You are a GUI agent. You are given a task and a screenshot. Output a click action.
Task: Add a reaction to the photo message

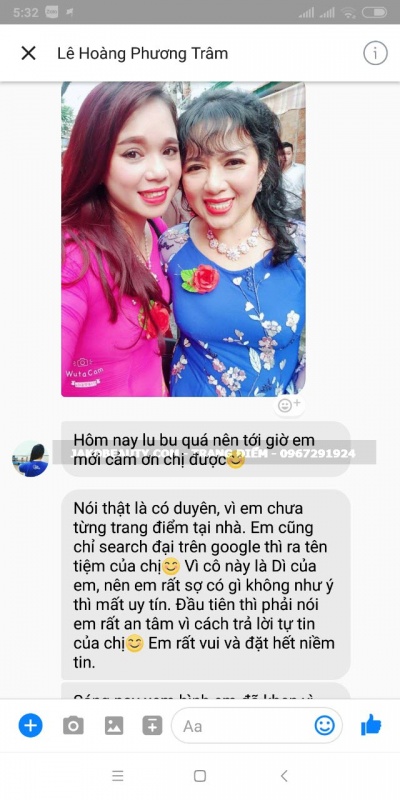[289, 405]
